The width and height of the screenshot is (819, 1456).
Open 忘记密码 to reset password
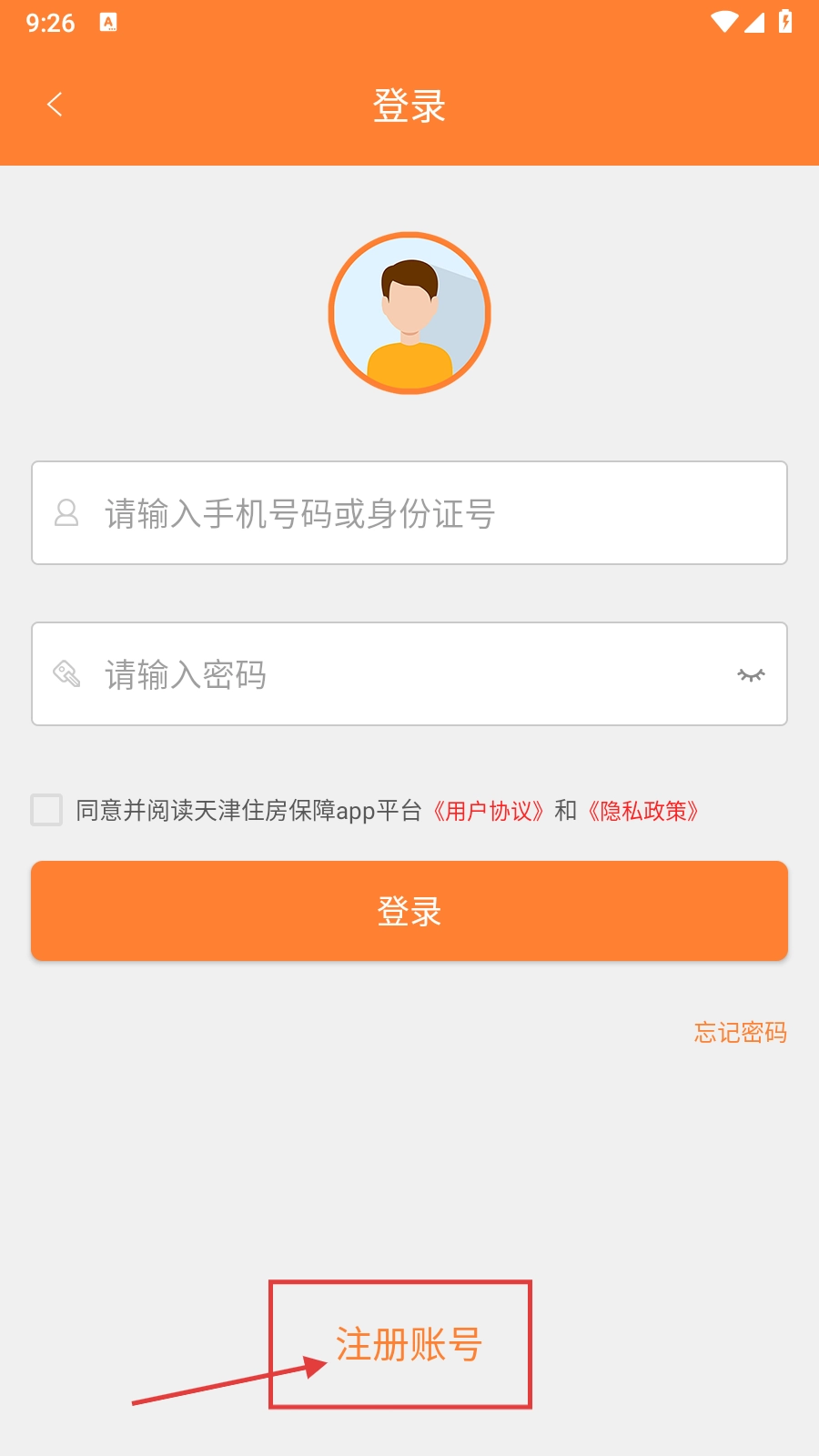740,1032
